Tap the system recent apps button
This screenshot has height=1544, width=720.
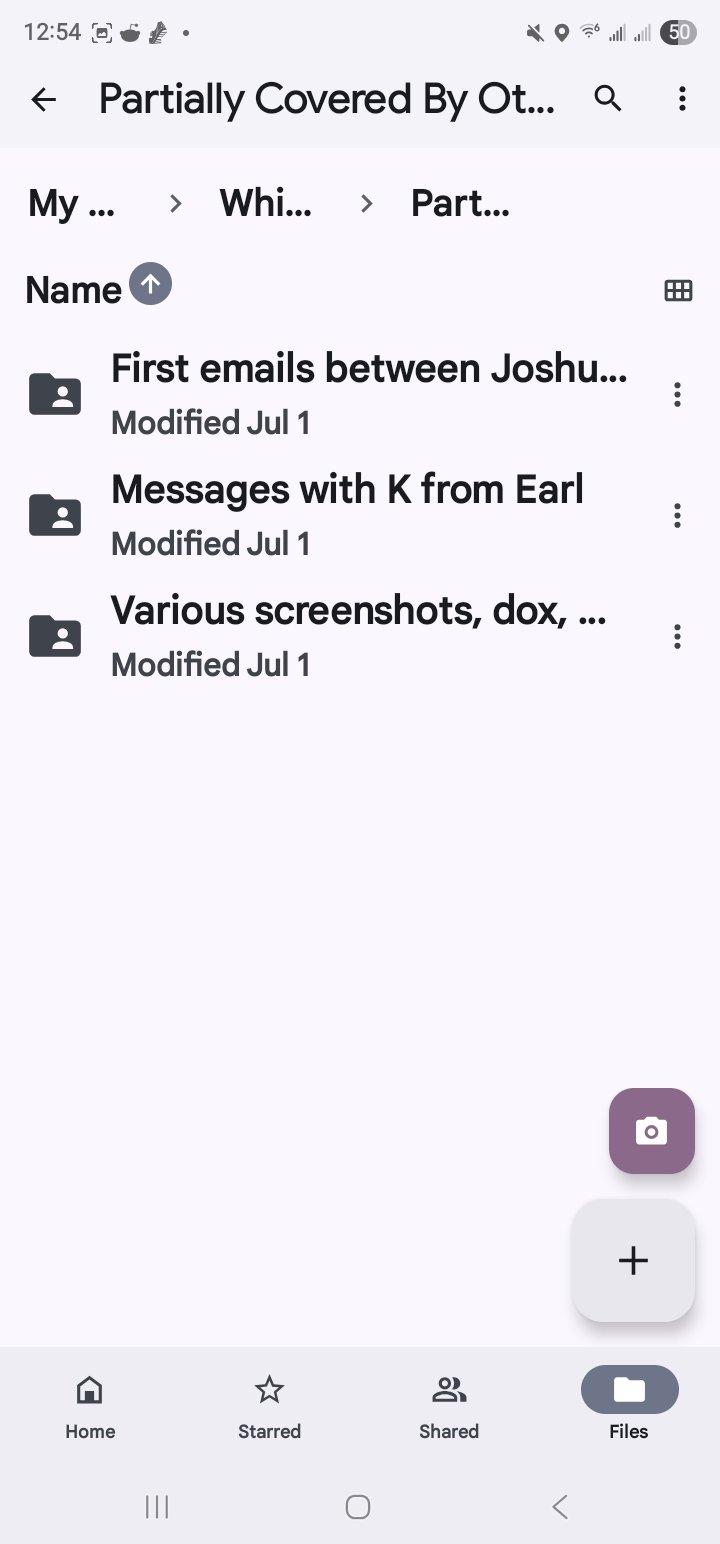pos(157,1506)
